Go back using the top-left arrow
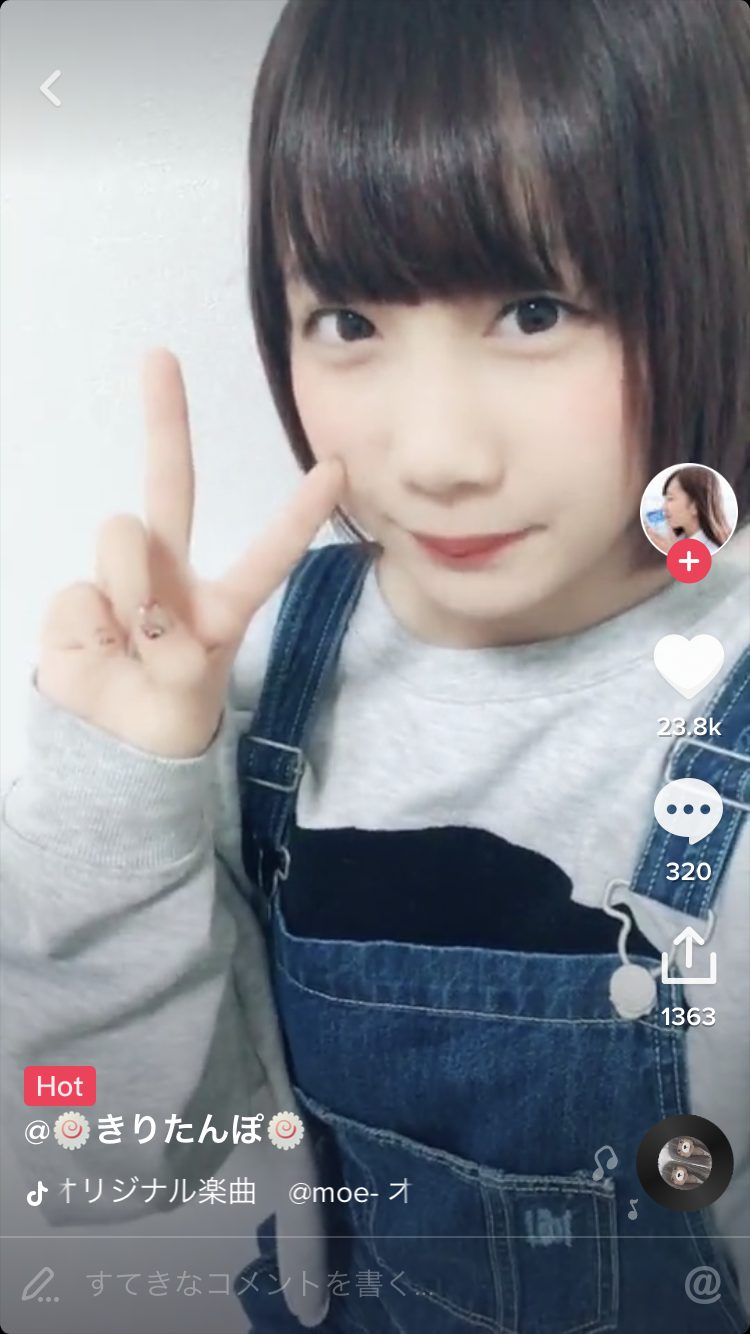This screenshot has width=750, height=1334. (51, 88)
